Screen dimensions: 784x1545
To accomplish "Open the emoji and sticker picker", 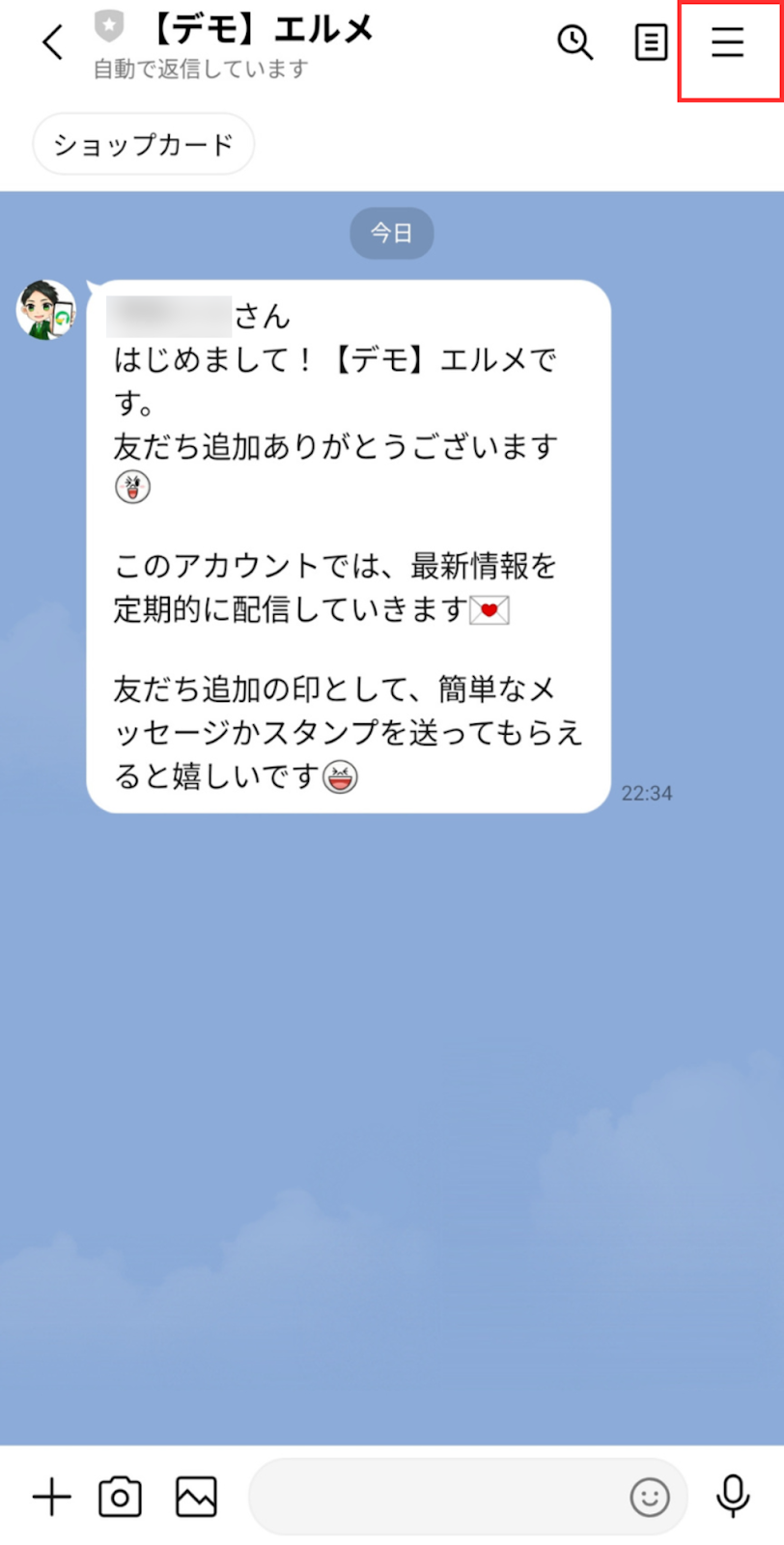I will pos(649,1497).
